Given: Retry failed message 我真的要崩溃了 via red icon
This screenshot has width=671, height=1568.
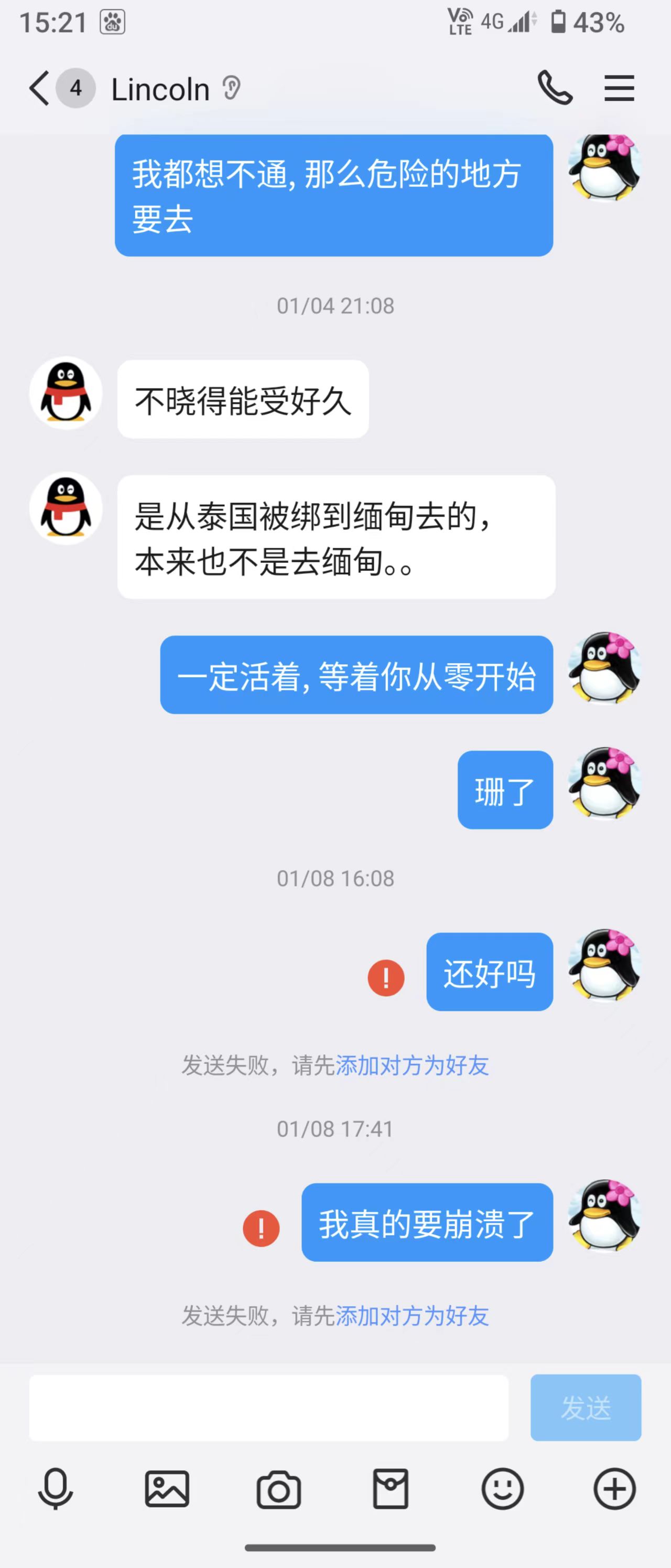Looking at the screenshot, I should pos(261,1229).
